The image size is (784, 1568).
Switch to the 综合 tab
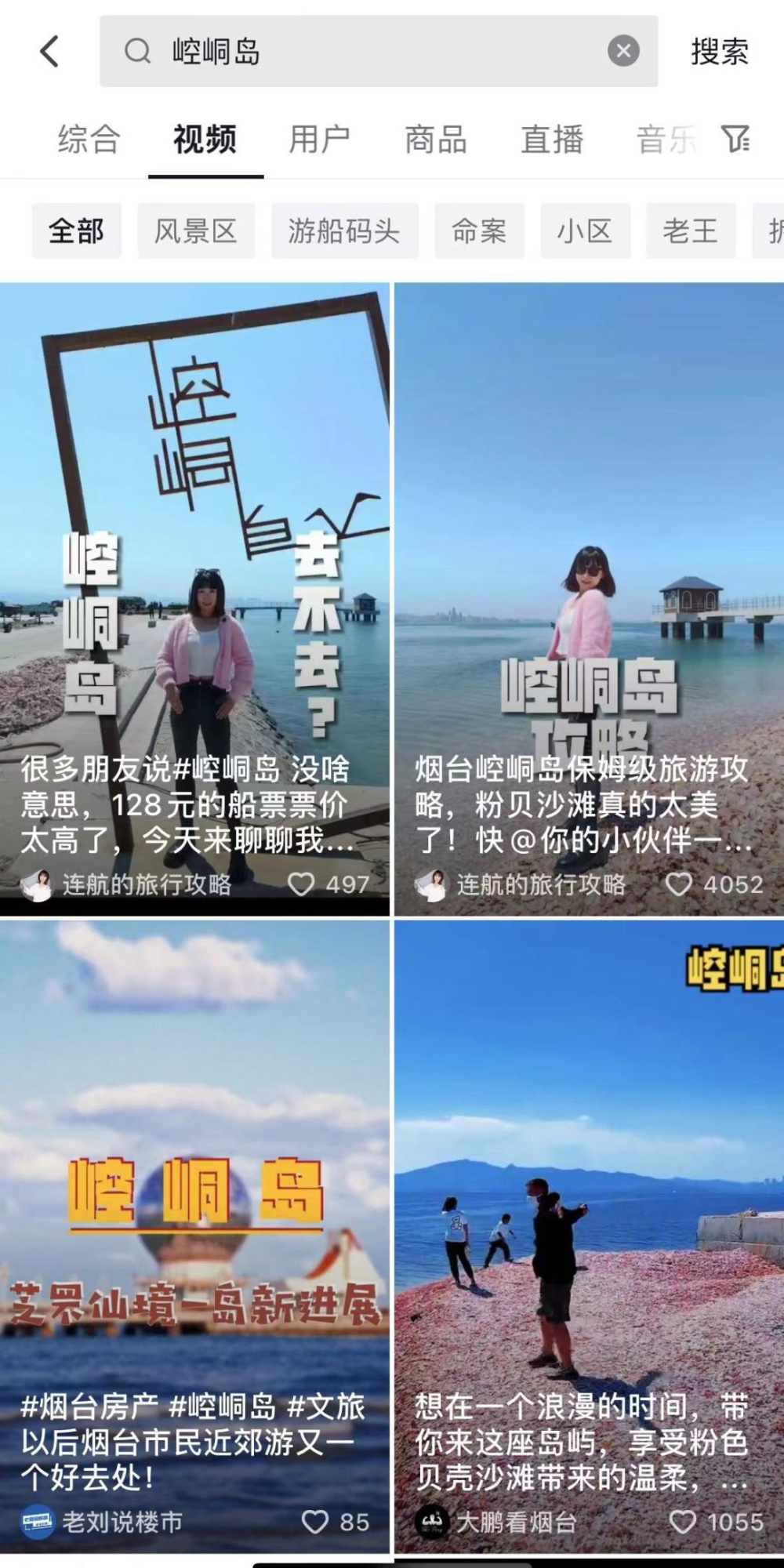(89, 140)
